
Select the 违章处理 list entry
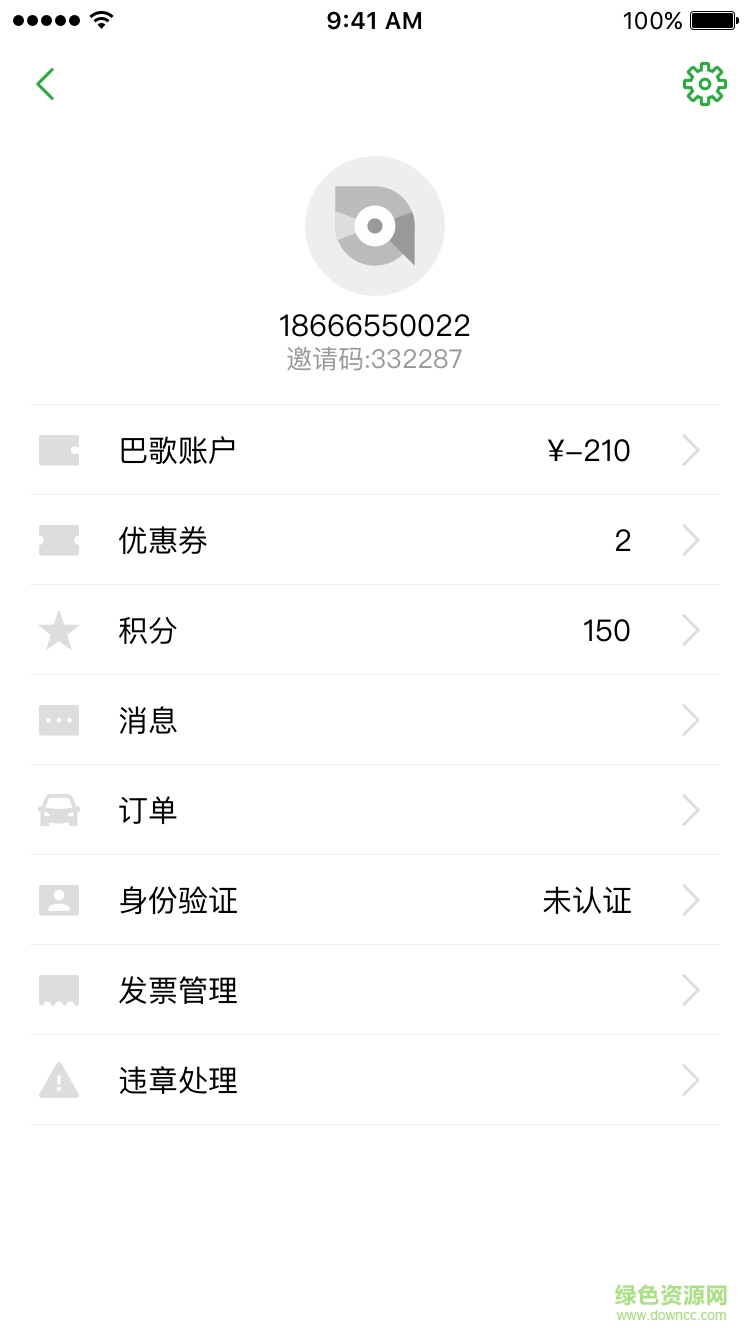pyautogui.click(x=177, y=1080)
